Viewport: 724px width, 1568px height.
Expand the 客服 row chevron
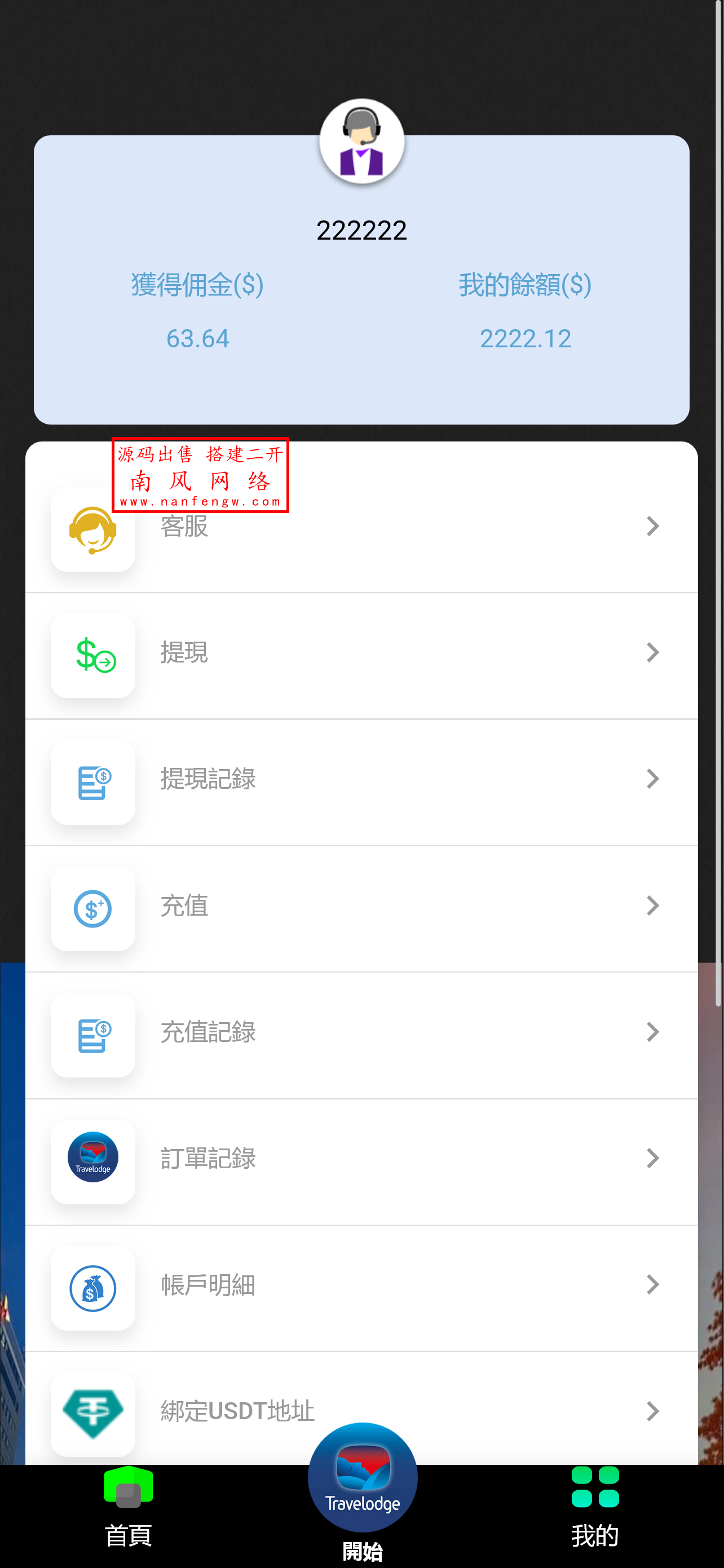coord(653,526)
